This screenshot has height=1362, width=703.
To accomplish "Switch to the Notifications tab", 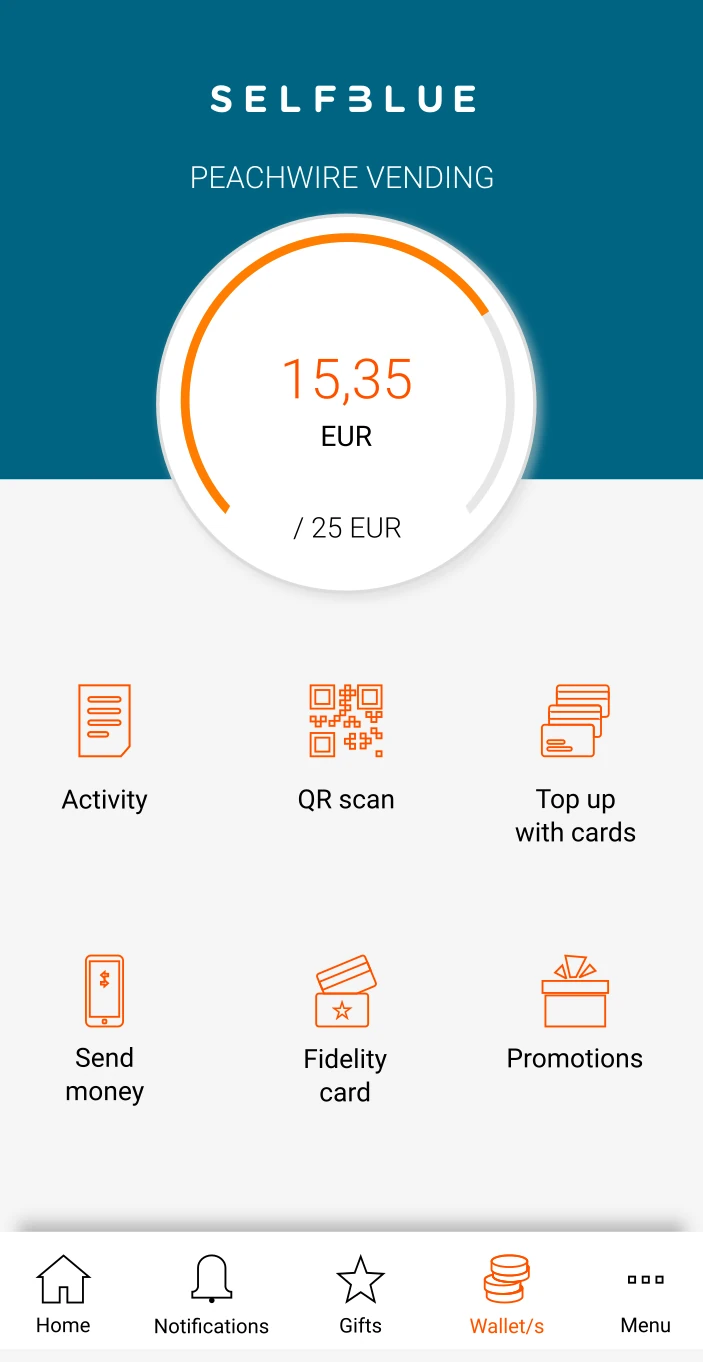I will point(211,1295).
